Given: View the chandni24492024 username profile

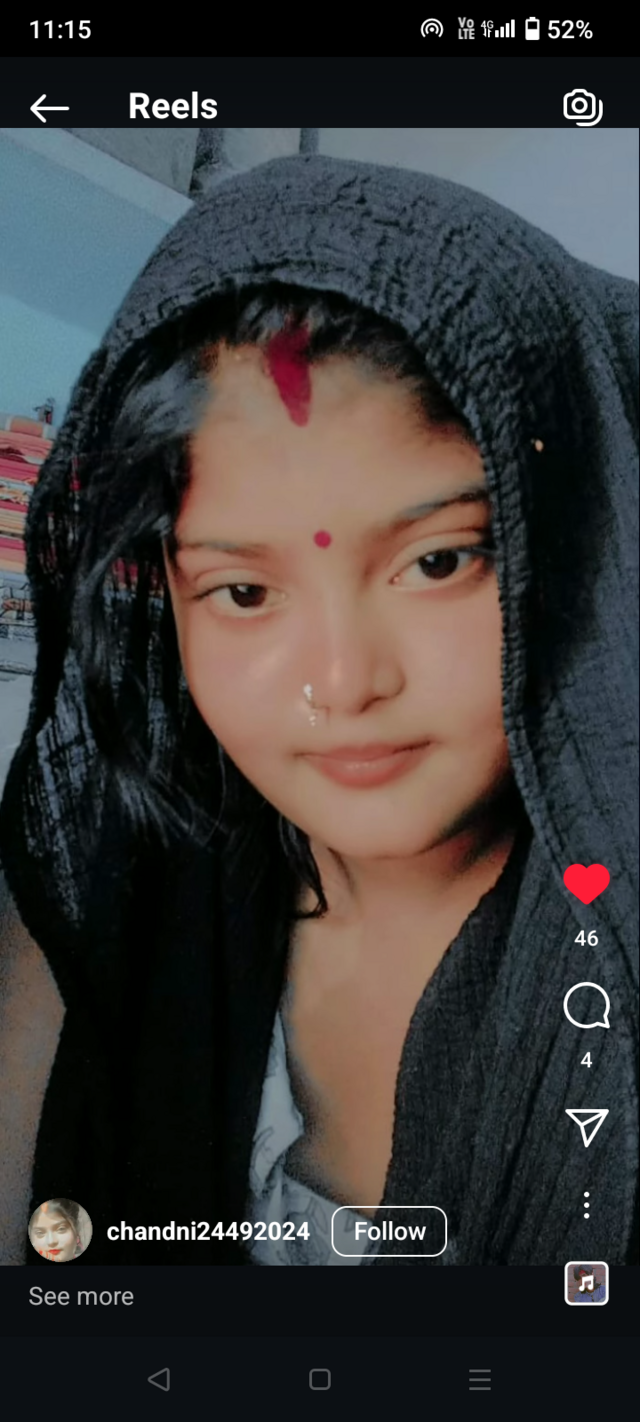Looking at the screenshot, I should [208, 1231].
